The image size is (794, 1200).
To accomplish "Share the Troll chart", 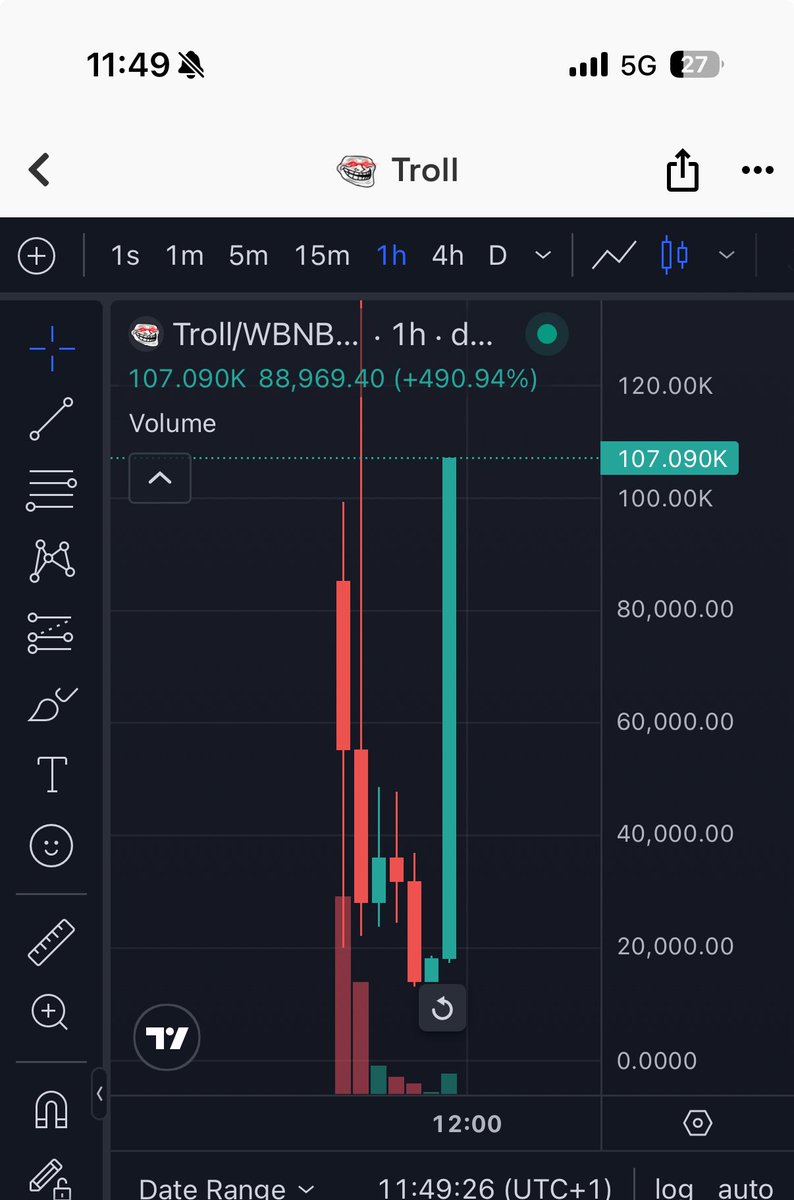I will (x=682, y=170).
